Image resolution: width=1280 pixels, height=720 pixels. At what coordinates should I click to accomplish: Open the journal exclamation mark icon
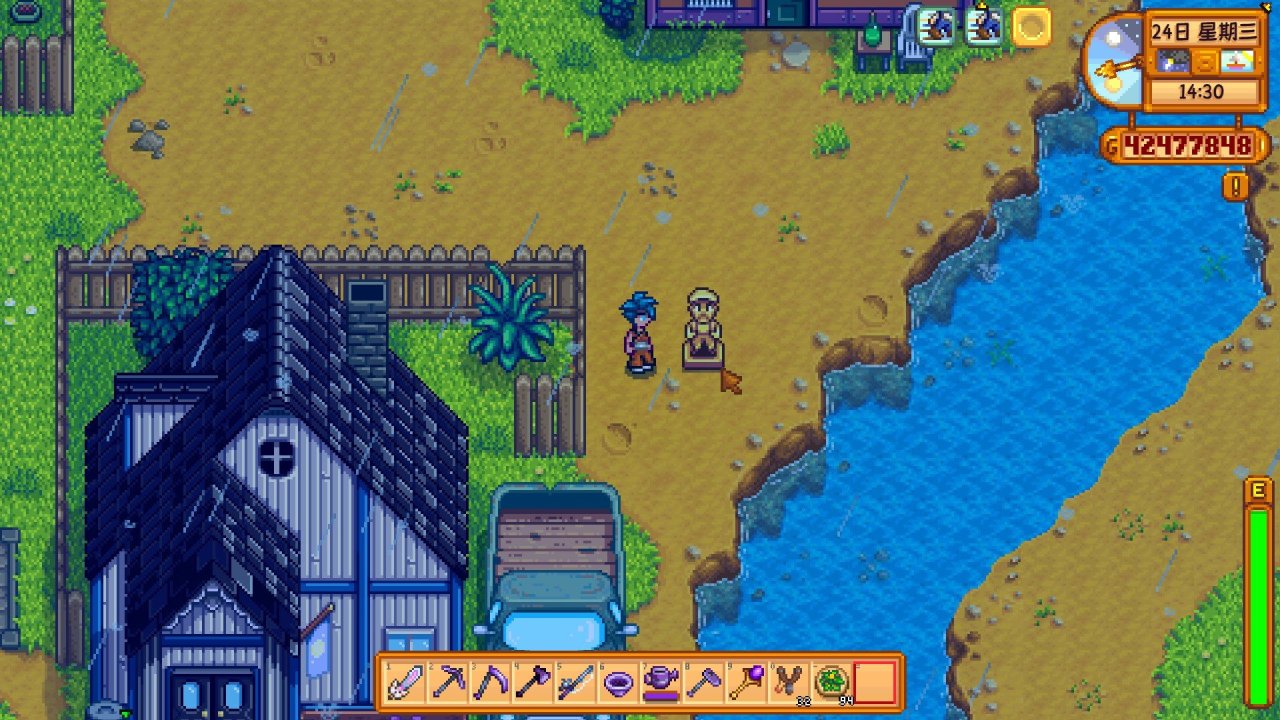pos(1235,186)
